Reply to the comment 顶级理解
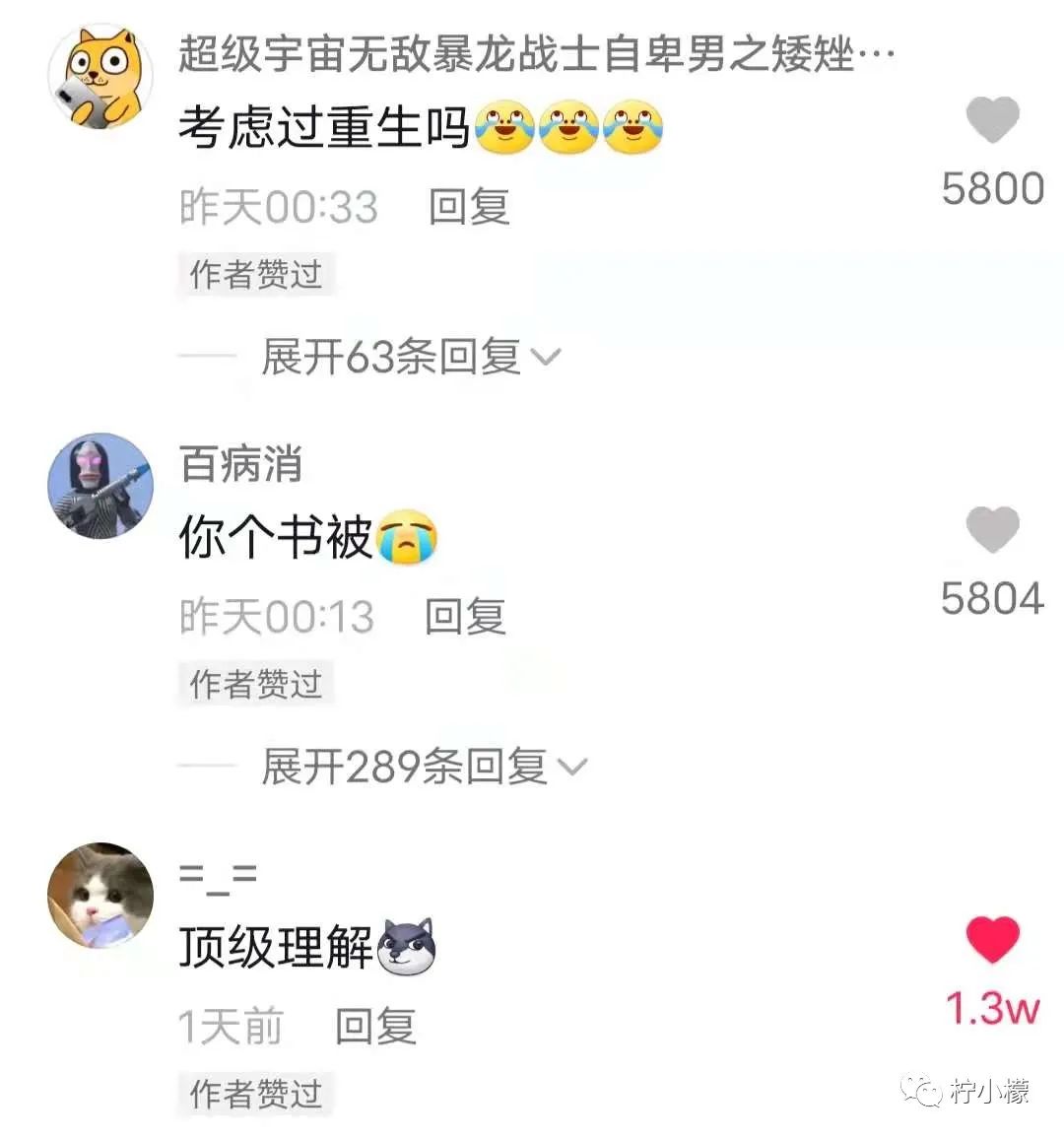The image size is (1064, 1139). (375, 1027)
